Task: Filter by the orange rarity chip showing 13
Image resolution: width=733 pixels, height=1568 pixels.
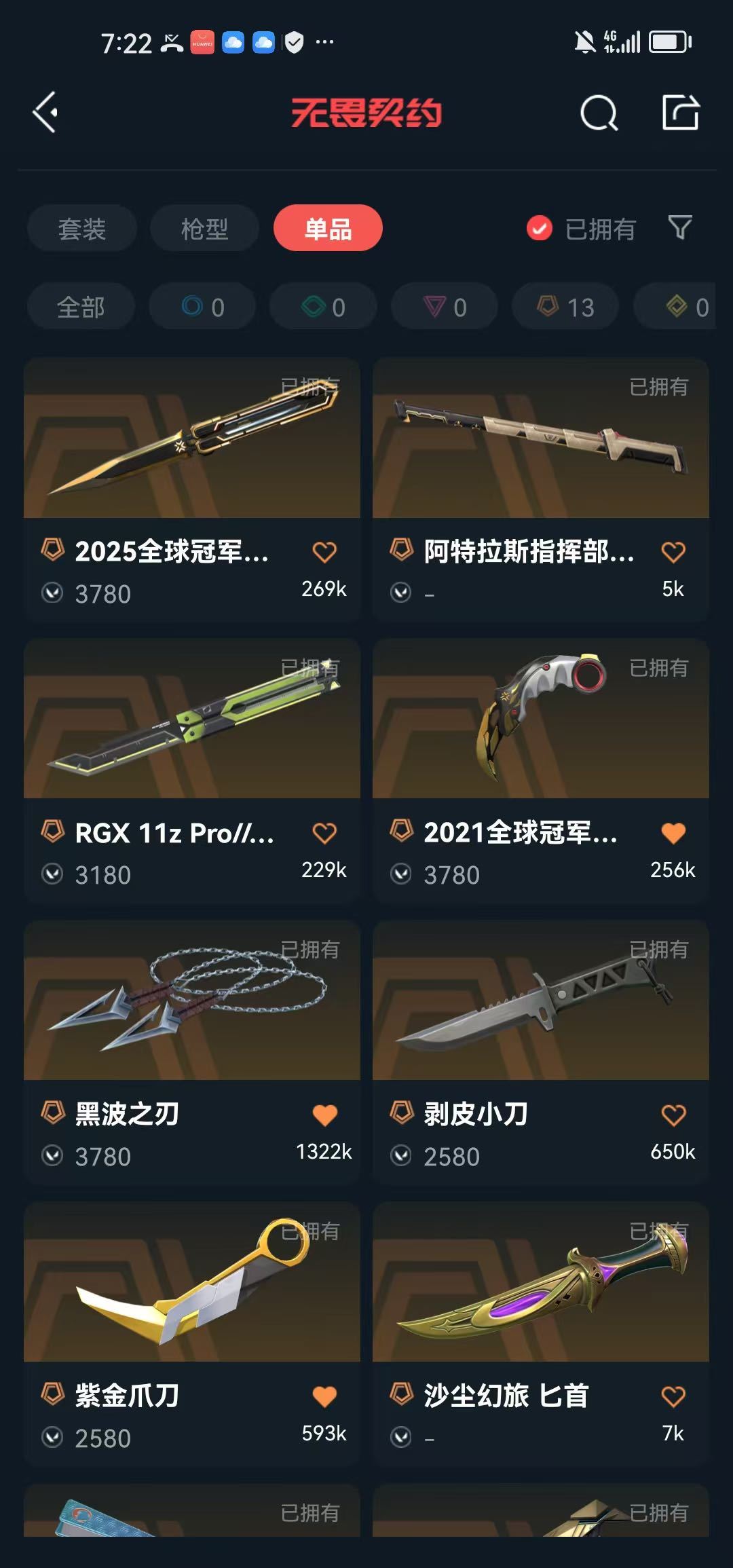Action: [x=565, y=307]
